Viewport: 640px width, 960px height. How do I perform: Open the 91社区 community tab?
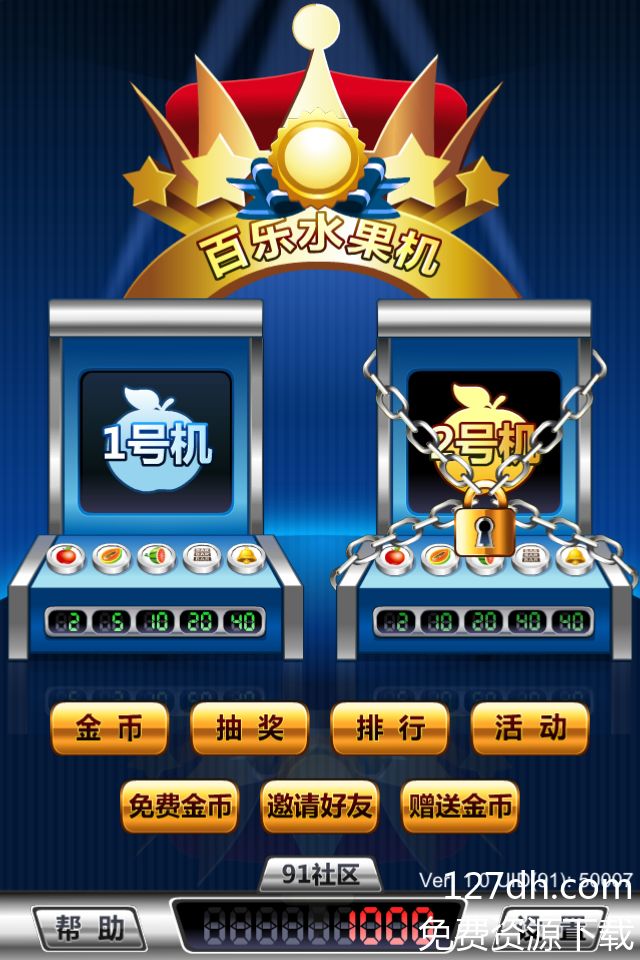(320, 876)
